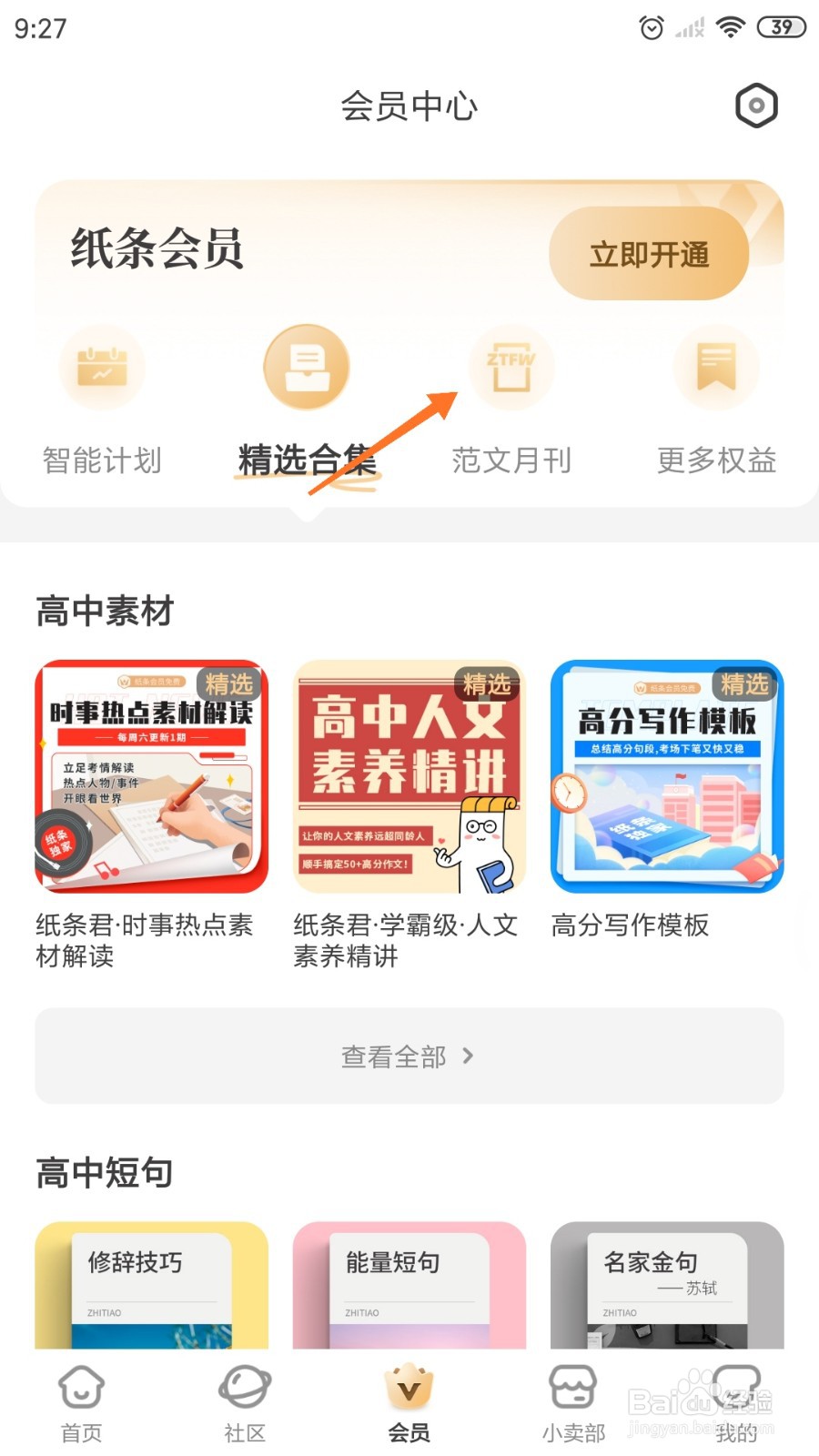Open the 名家金句 苏轼 card
819x1456 pixels.
665,1292
